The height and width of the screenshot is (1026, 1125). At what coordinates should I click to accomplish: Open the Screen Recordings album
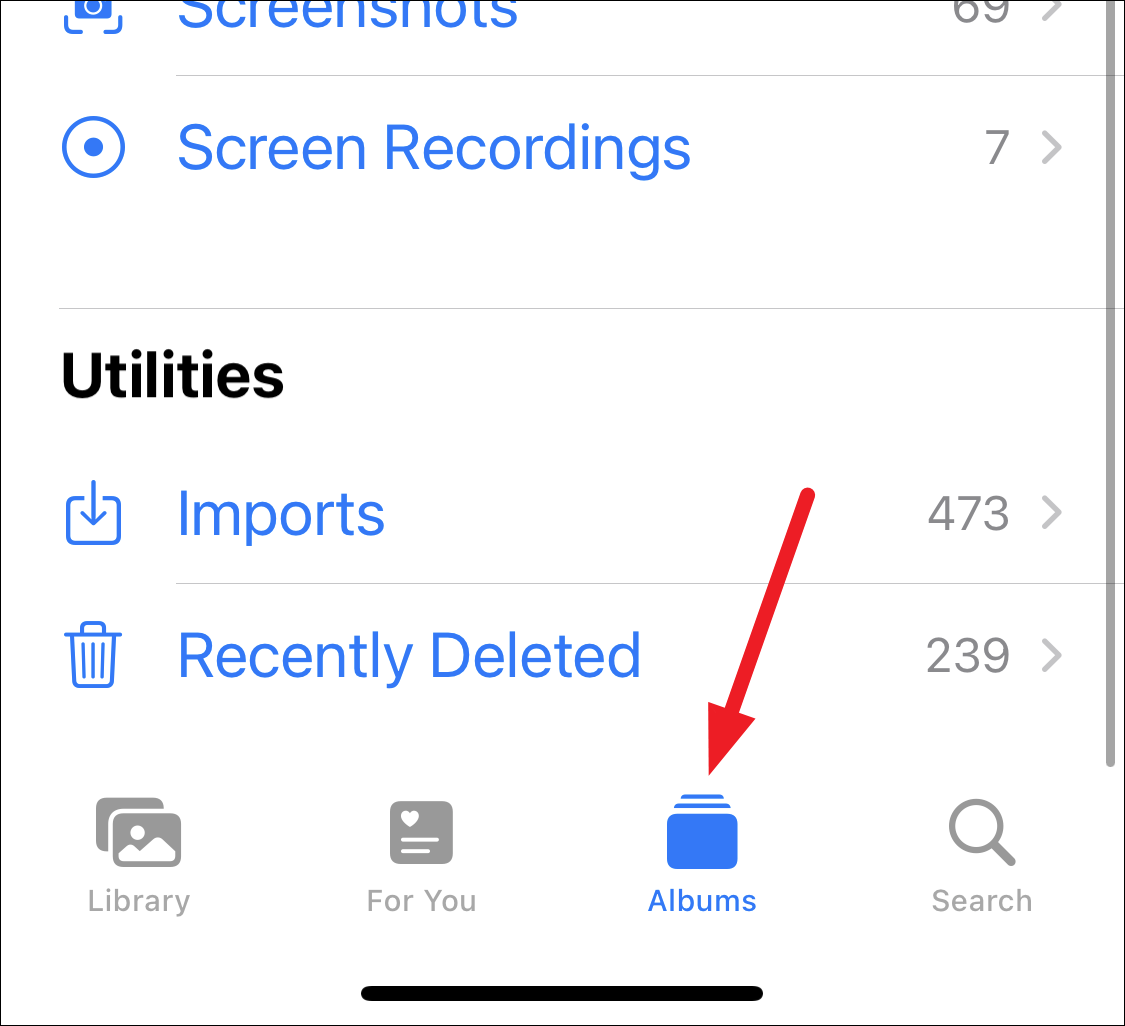[433, 149]
